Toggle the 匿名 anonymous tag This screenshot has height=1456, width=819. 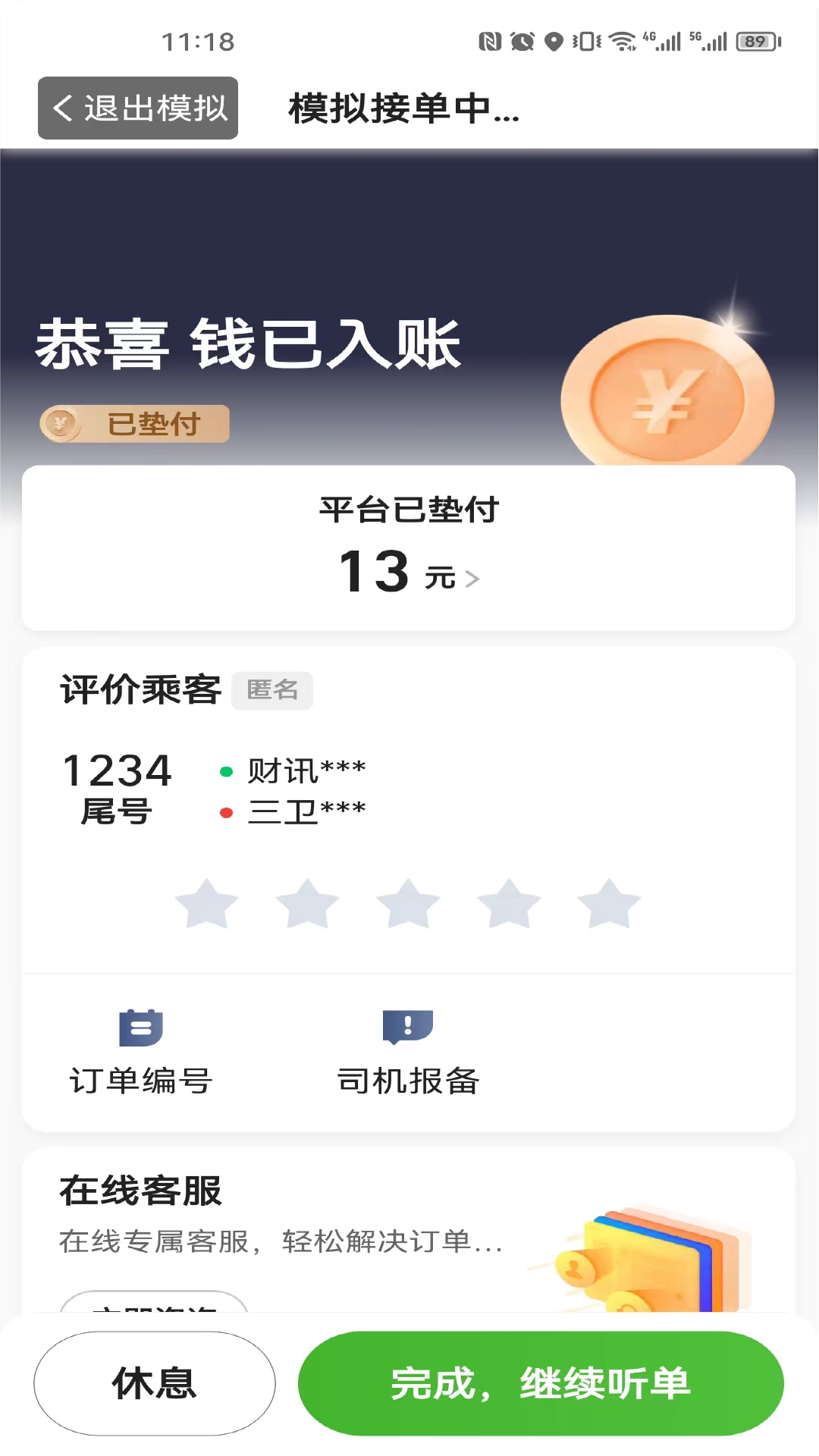pyautogui.click(x=273, y=691)
